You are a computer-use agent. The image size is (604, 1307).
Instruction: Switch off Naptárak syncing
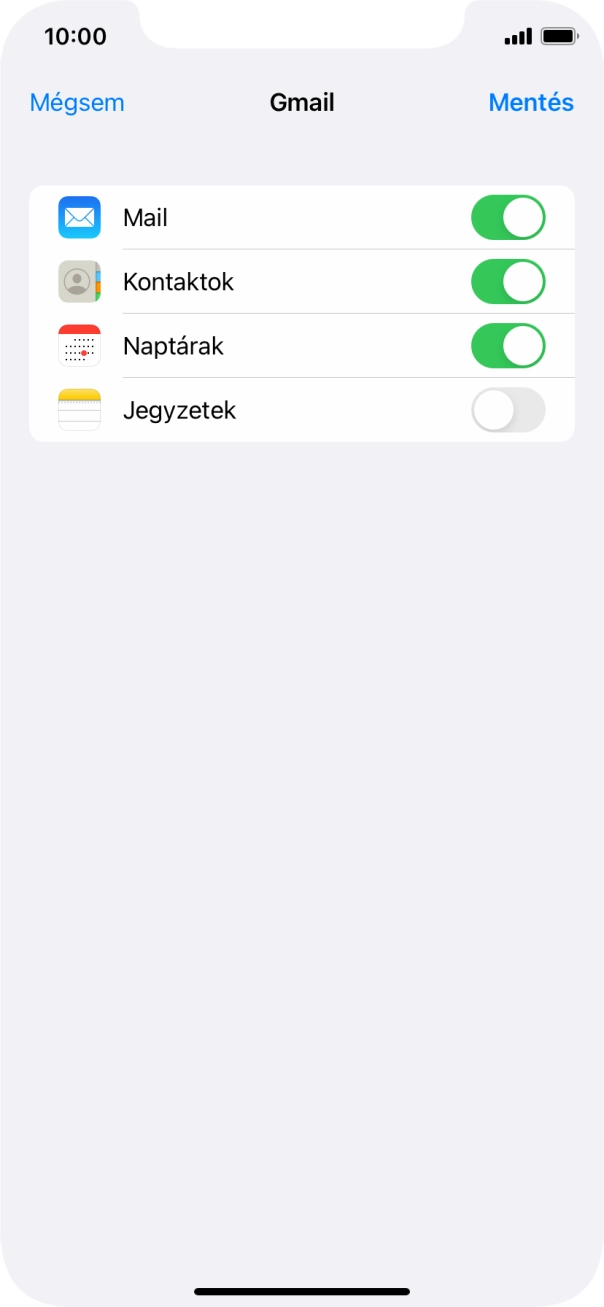[508, 346]
